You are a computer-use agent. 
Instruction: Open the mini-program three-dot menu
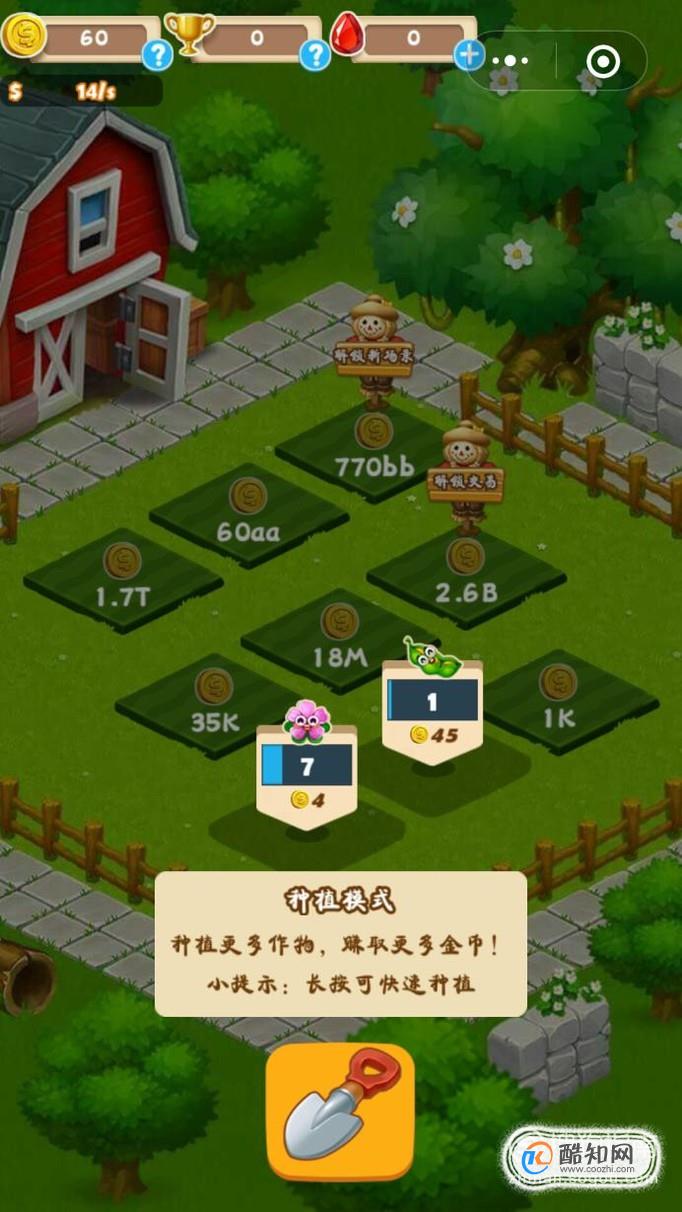pos(510,62)
